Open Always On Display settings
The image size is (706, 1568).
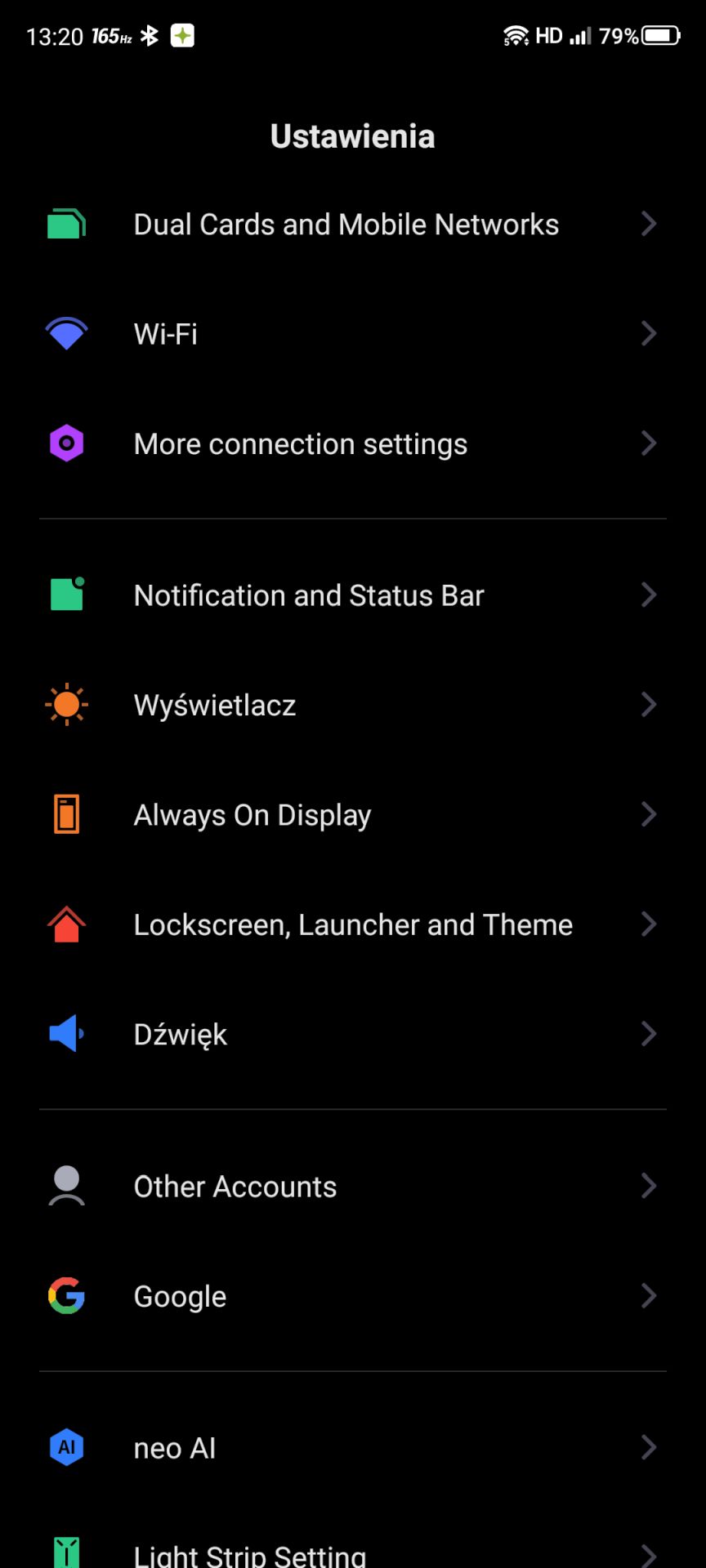tap(353, 814)
